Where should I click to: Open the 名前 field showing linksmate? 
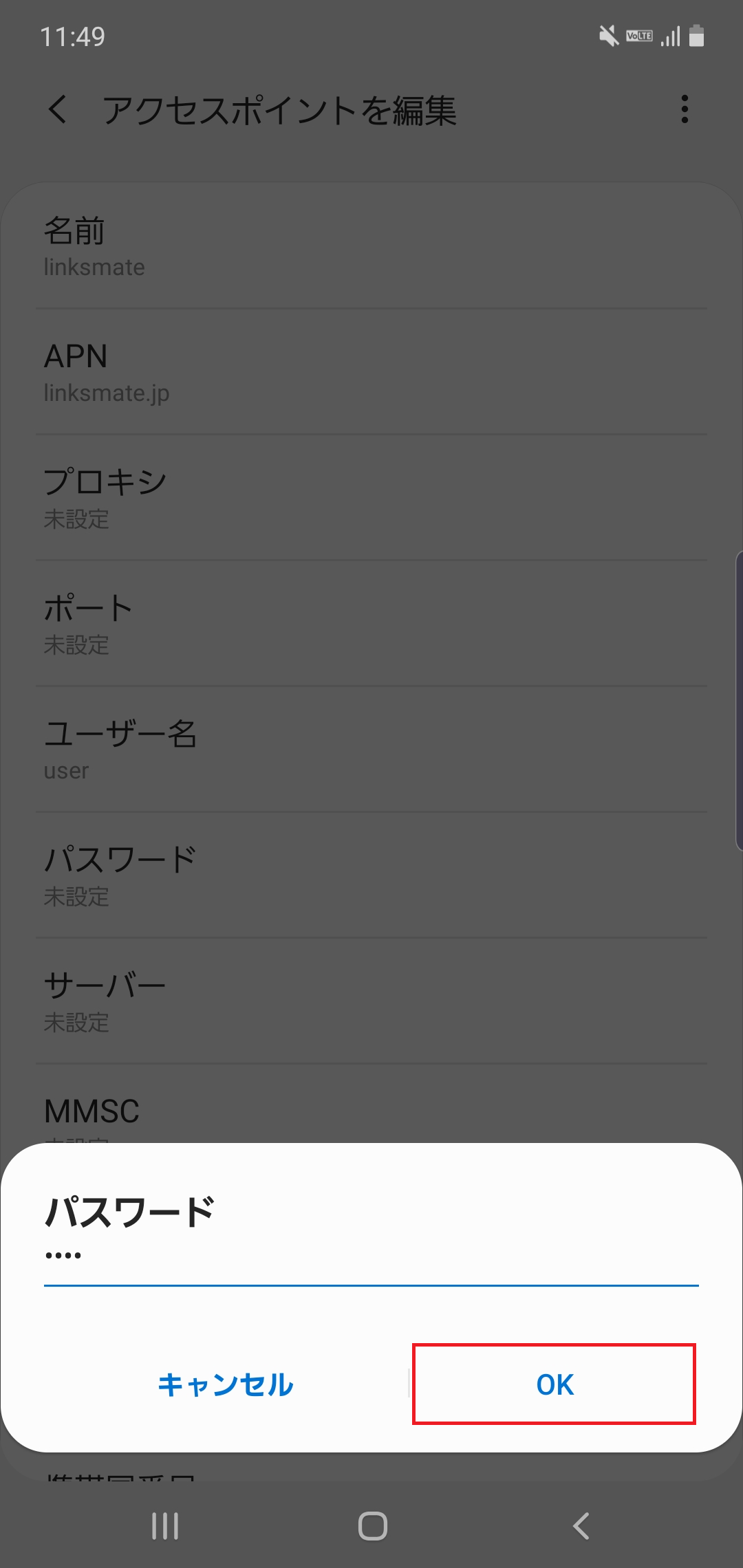click(371, 246)
